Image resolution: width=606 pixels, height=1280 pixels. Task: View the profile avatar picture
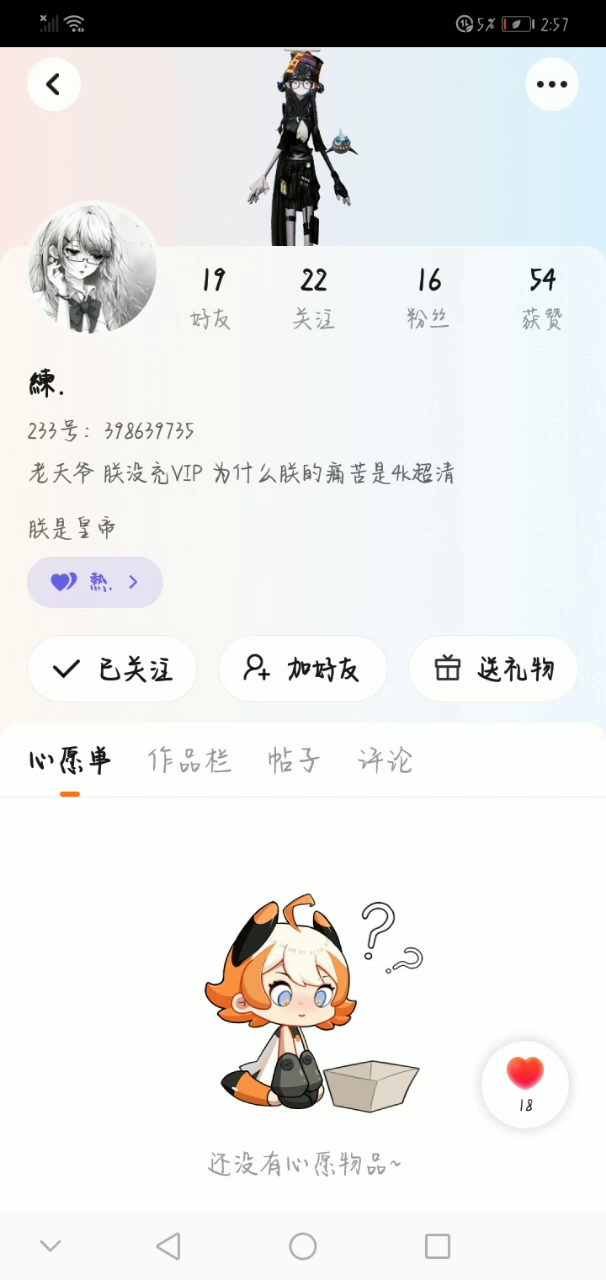(92, 268)
